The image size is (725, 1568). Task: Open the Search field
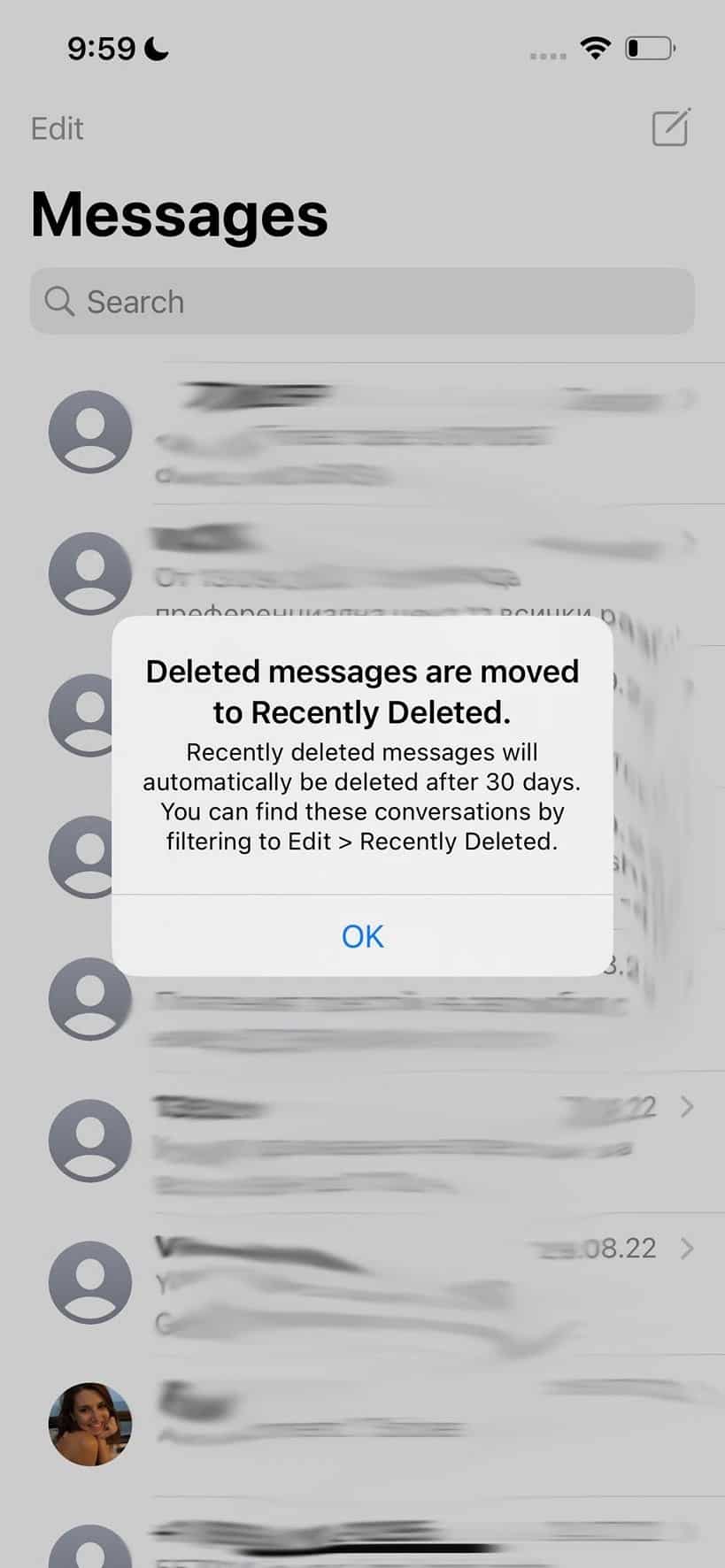(x=362, y=302)
